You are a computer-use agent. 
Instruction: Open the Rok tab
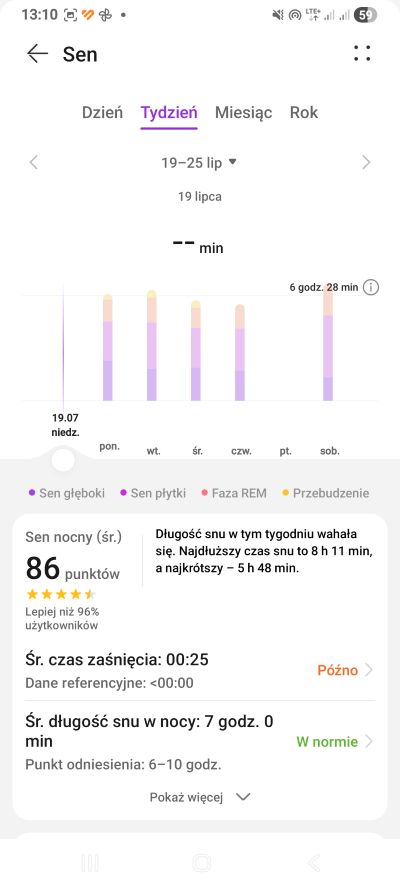coord(304,112)
